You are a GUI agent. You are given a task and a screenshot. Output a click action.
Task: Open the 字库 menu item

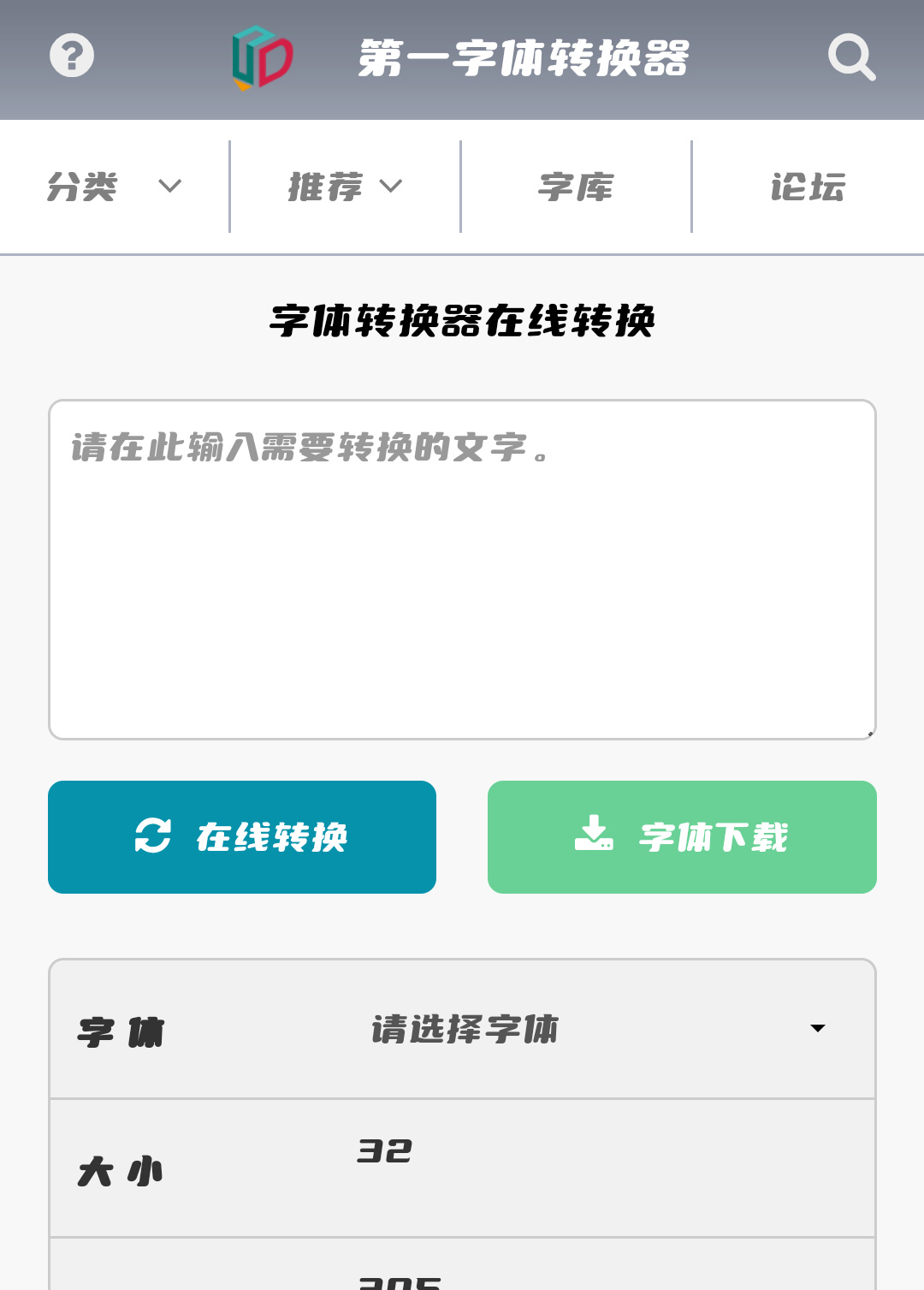click(576, 187)
